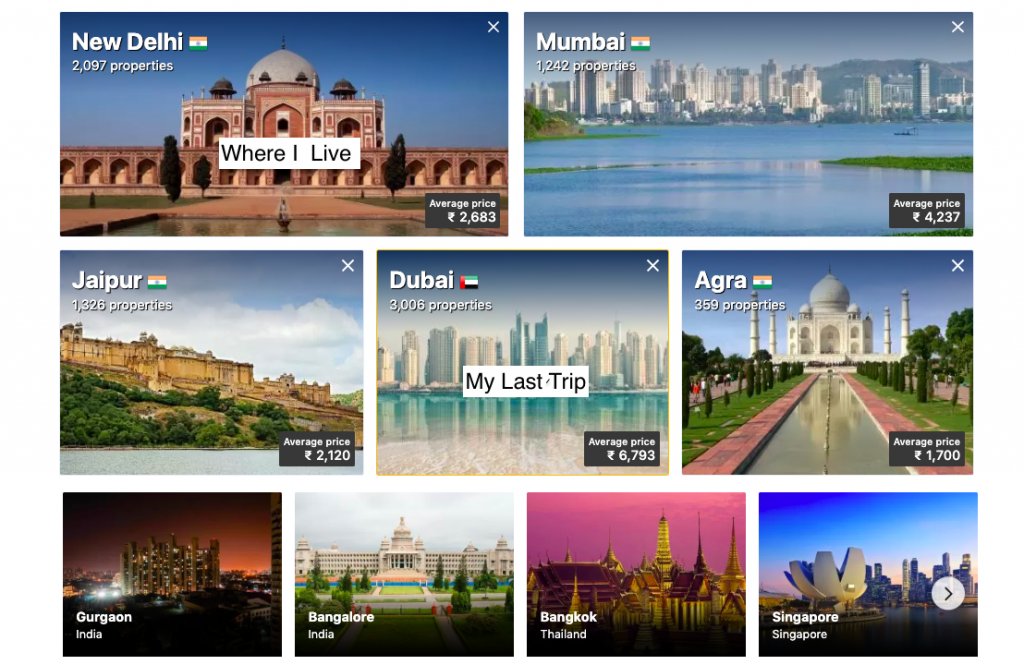Remove the Jaipur card
This screenshot has width=1024, height=665.
click(x=347, y=266)
